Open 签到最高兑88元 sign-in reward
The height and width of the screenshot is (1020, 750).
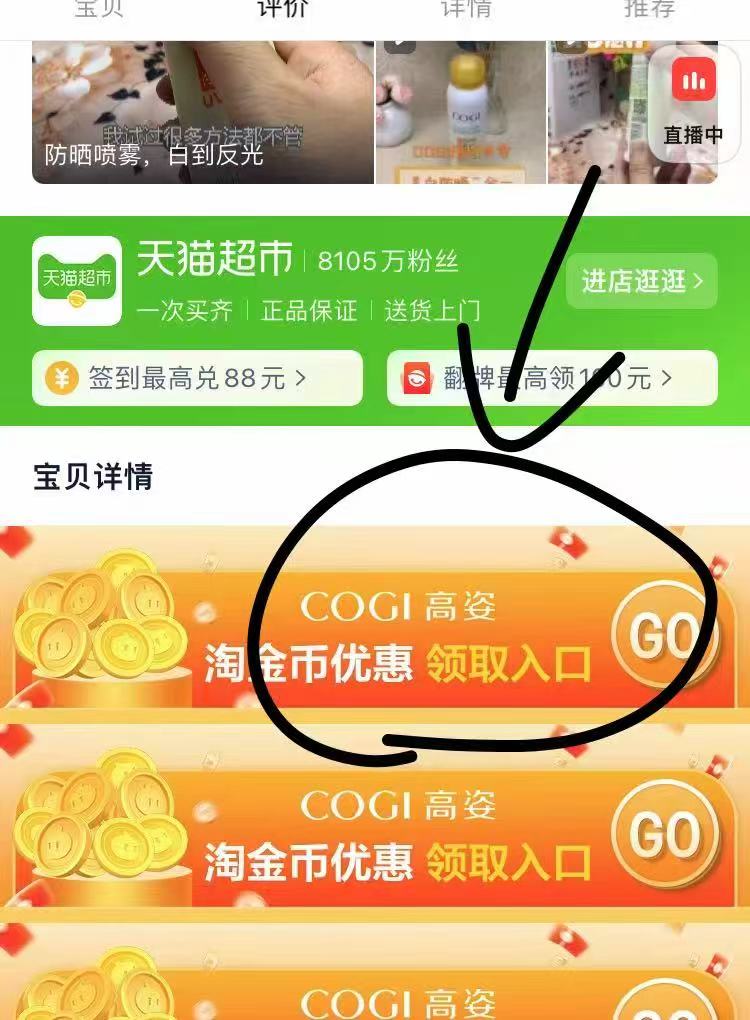pos(197,378)
